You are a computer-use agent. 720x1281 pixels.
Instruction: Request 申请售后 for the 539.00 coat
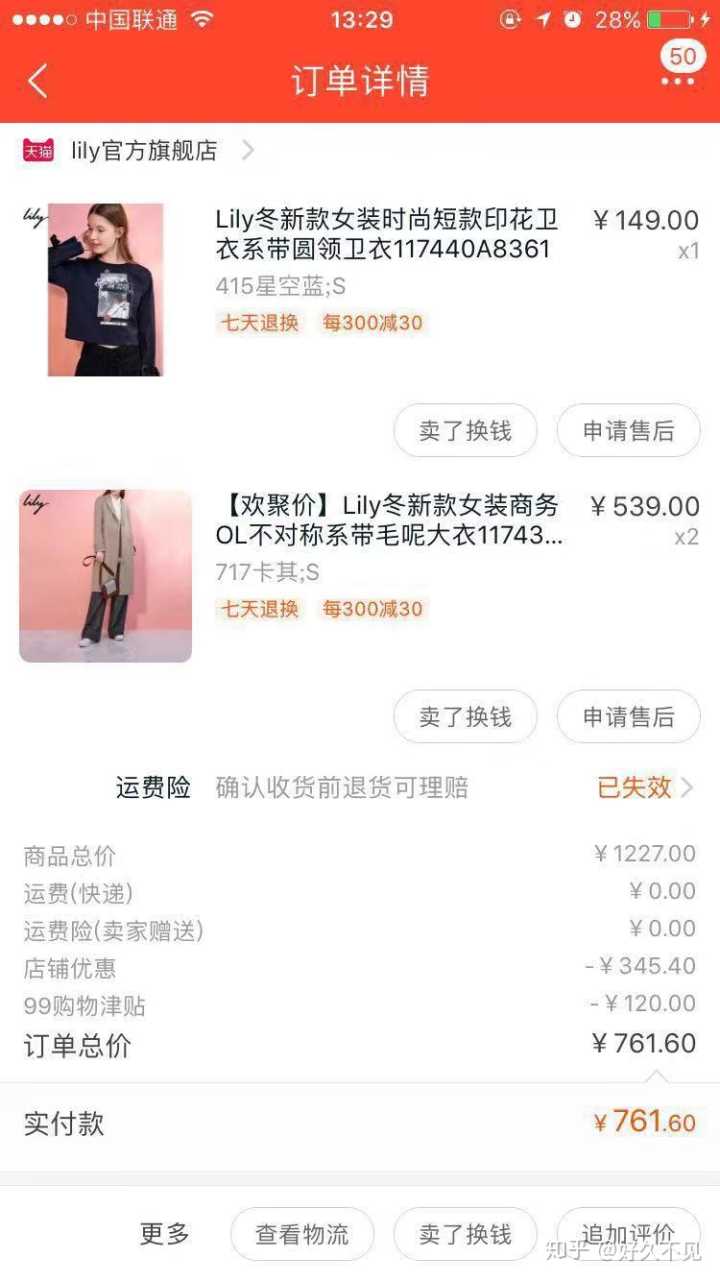[x=628, y=717]
